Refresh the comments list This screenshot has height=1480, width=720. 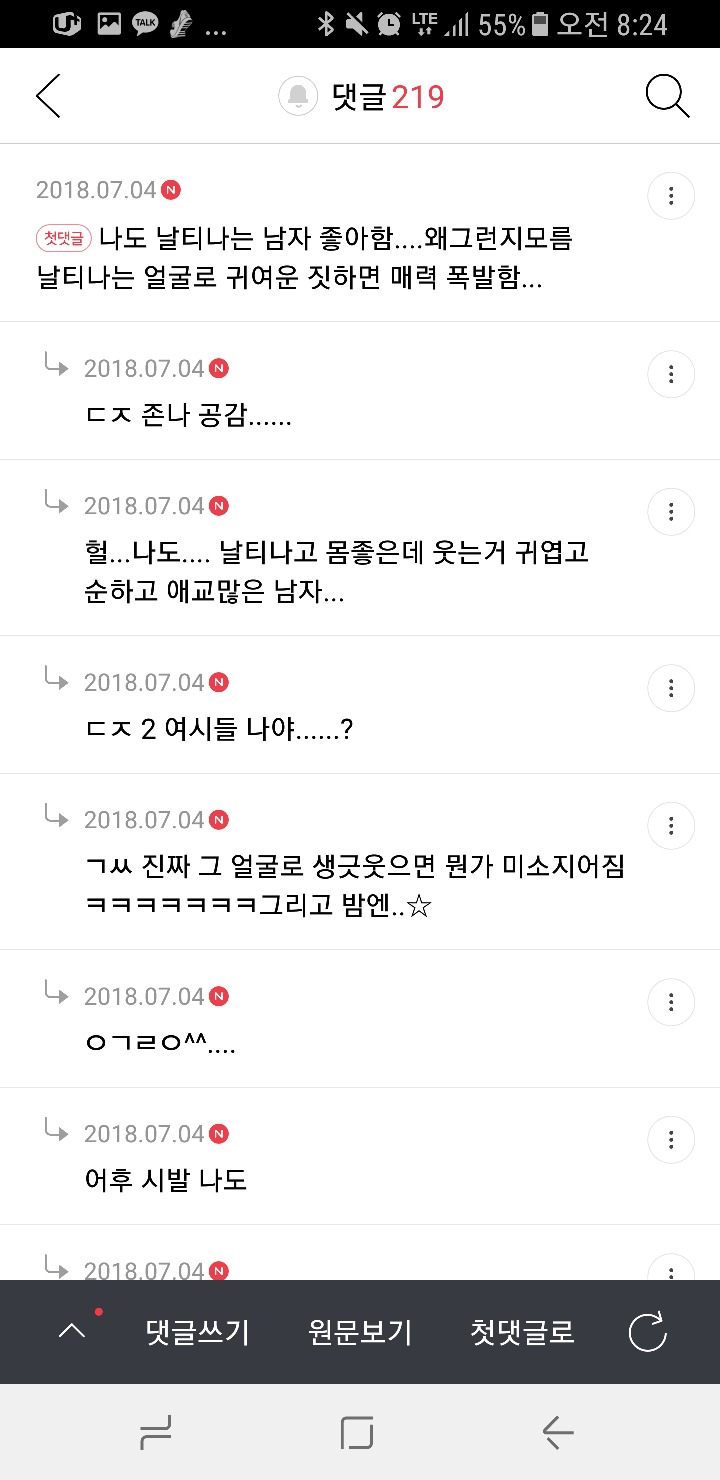point(647,1332)
